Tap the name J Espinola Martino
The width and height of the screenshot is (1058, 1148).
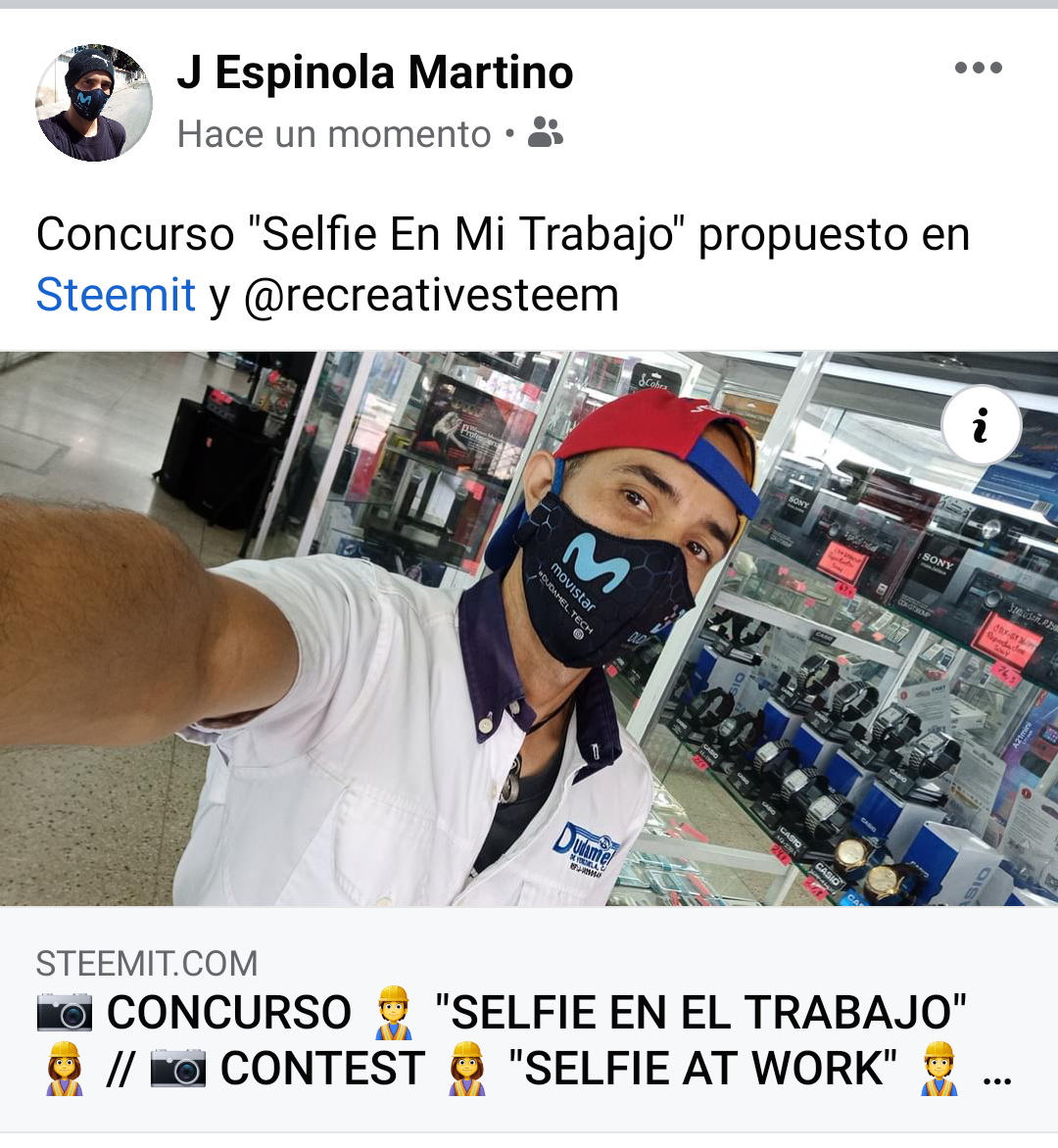(375, 72)
